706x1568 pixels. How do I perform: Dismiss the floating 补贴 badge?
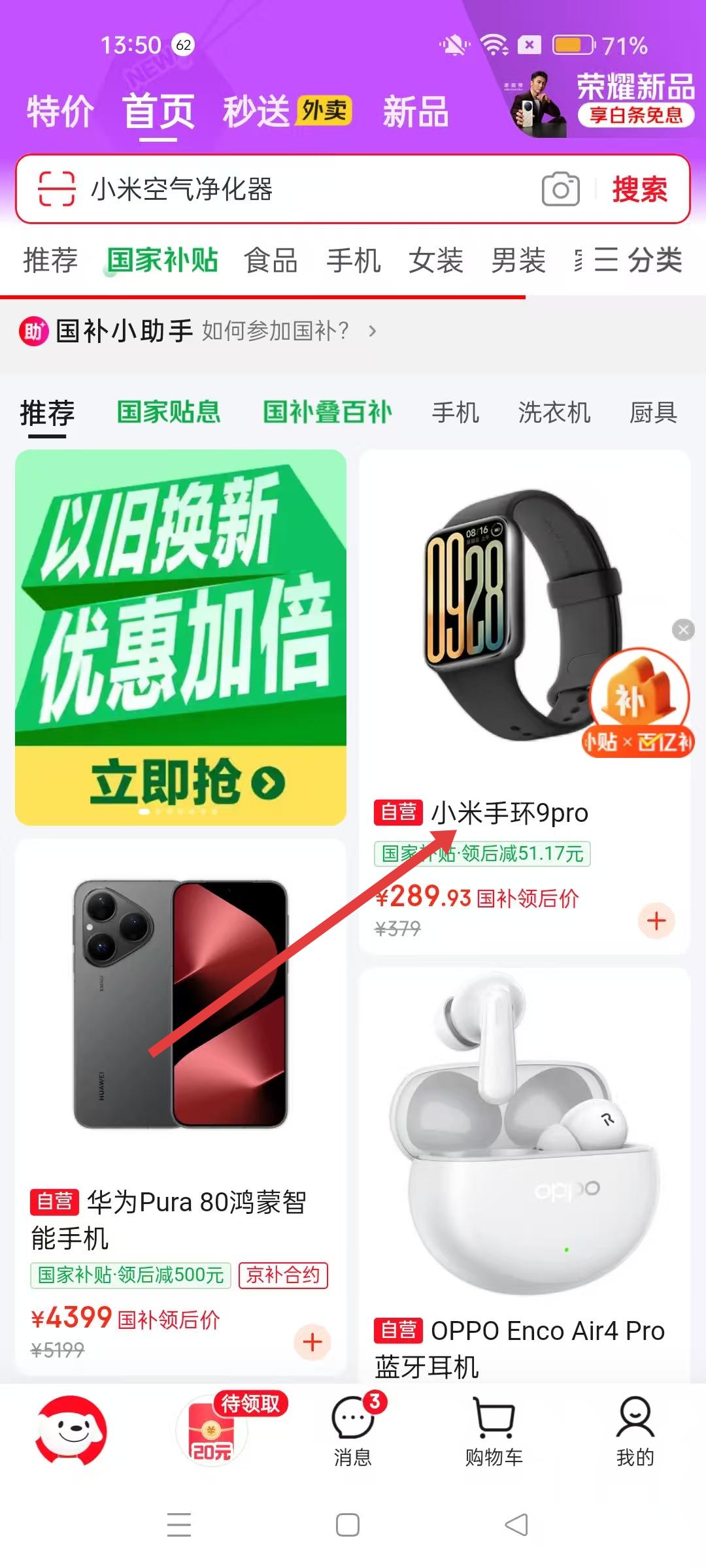tap(683, 630)
